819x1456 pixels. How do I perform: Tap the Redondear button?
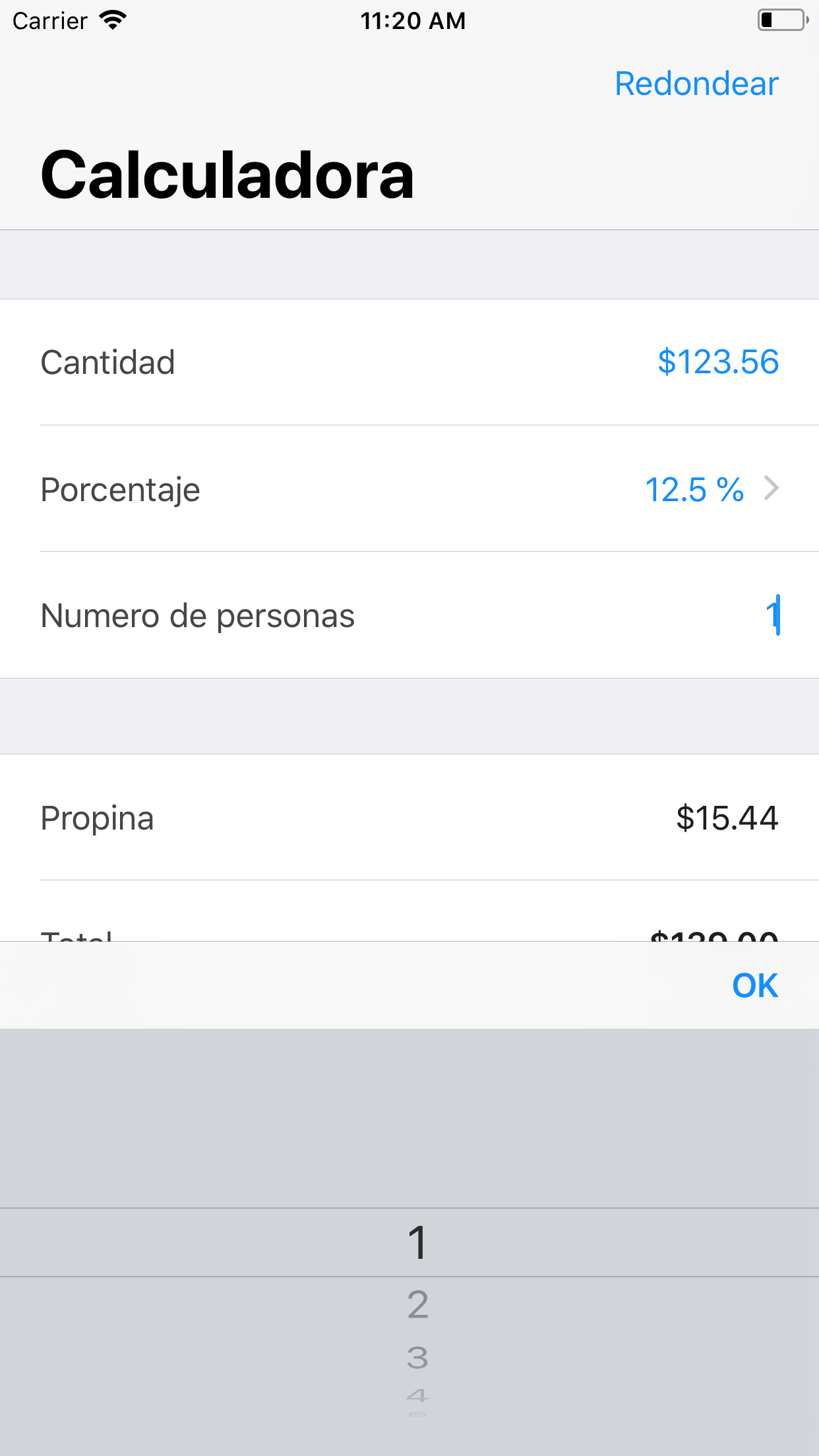point(696,84)
